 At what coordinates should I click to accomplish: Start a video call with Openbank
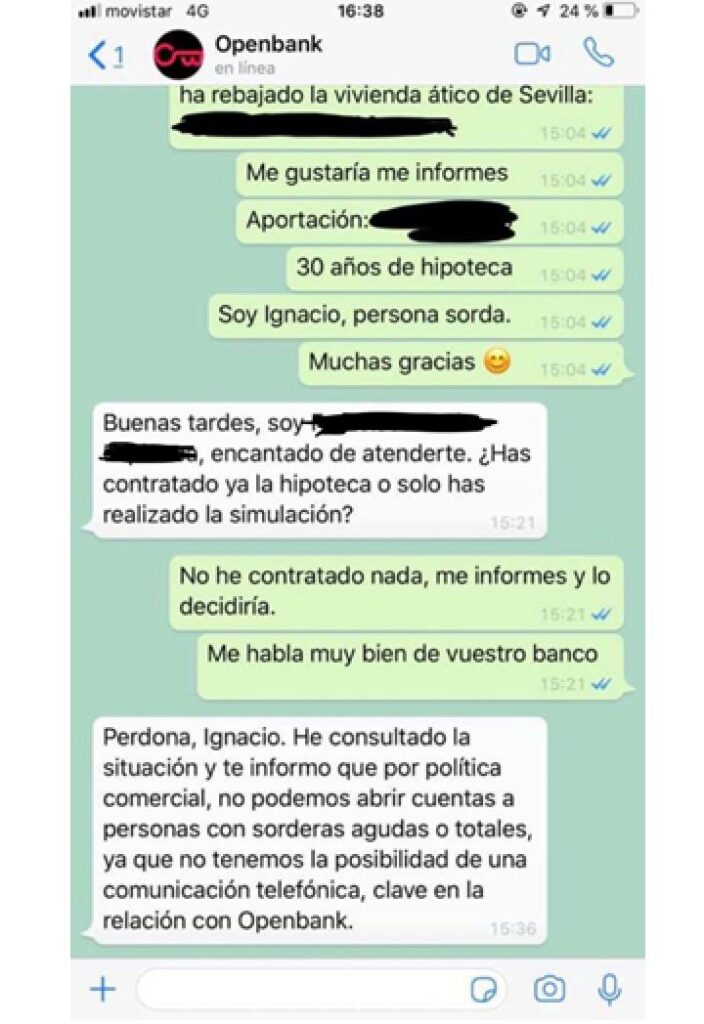point(532,54)
